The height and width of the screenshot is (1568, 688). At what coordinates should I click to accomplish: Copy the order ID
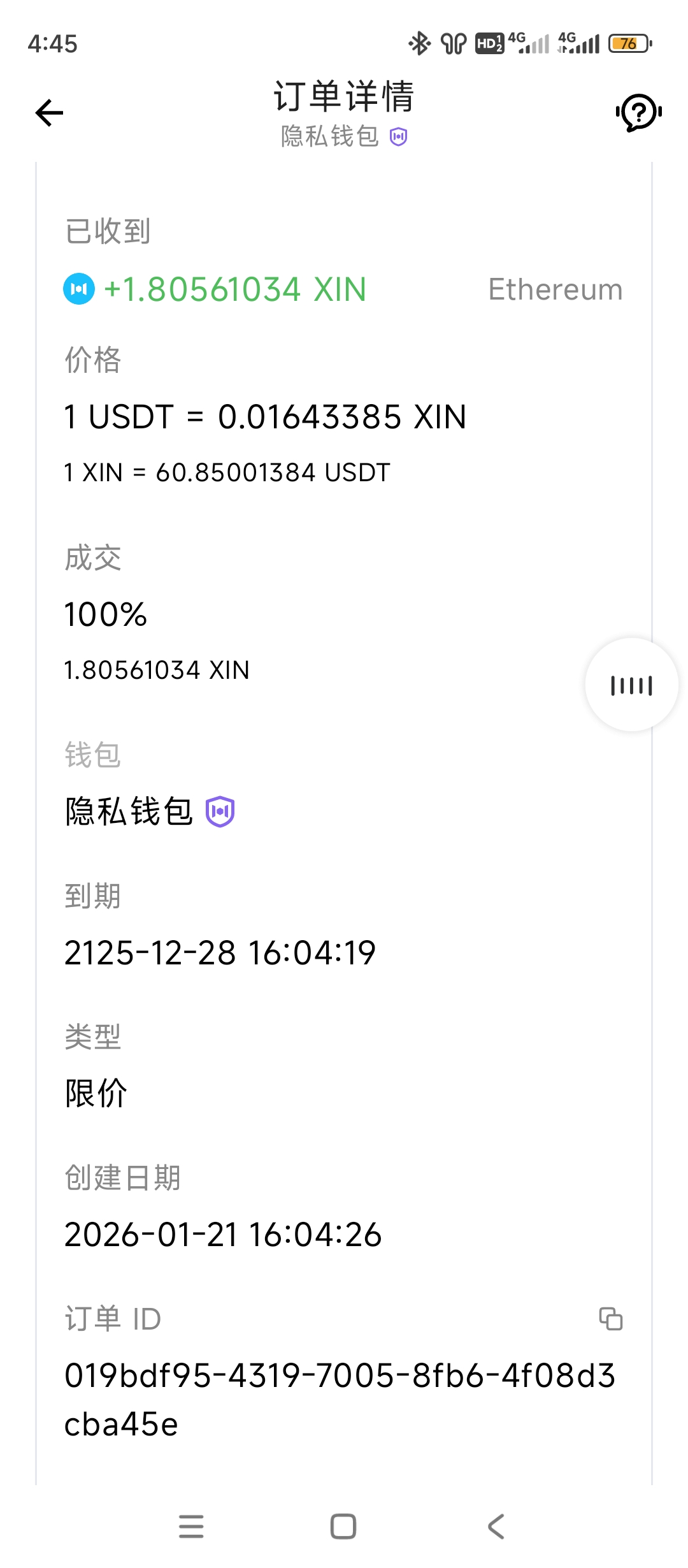(x=610, y=1319)
